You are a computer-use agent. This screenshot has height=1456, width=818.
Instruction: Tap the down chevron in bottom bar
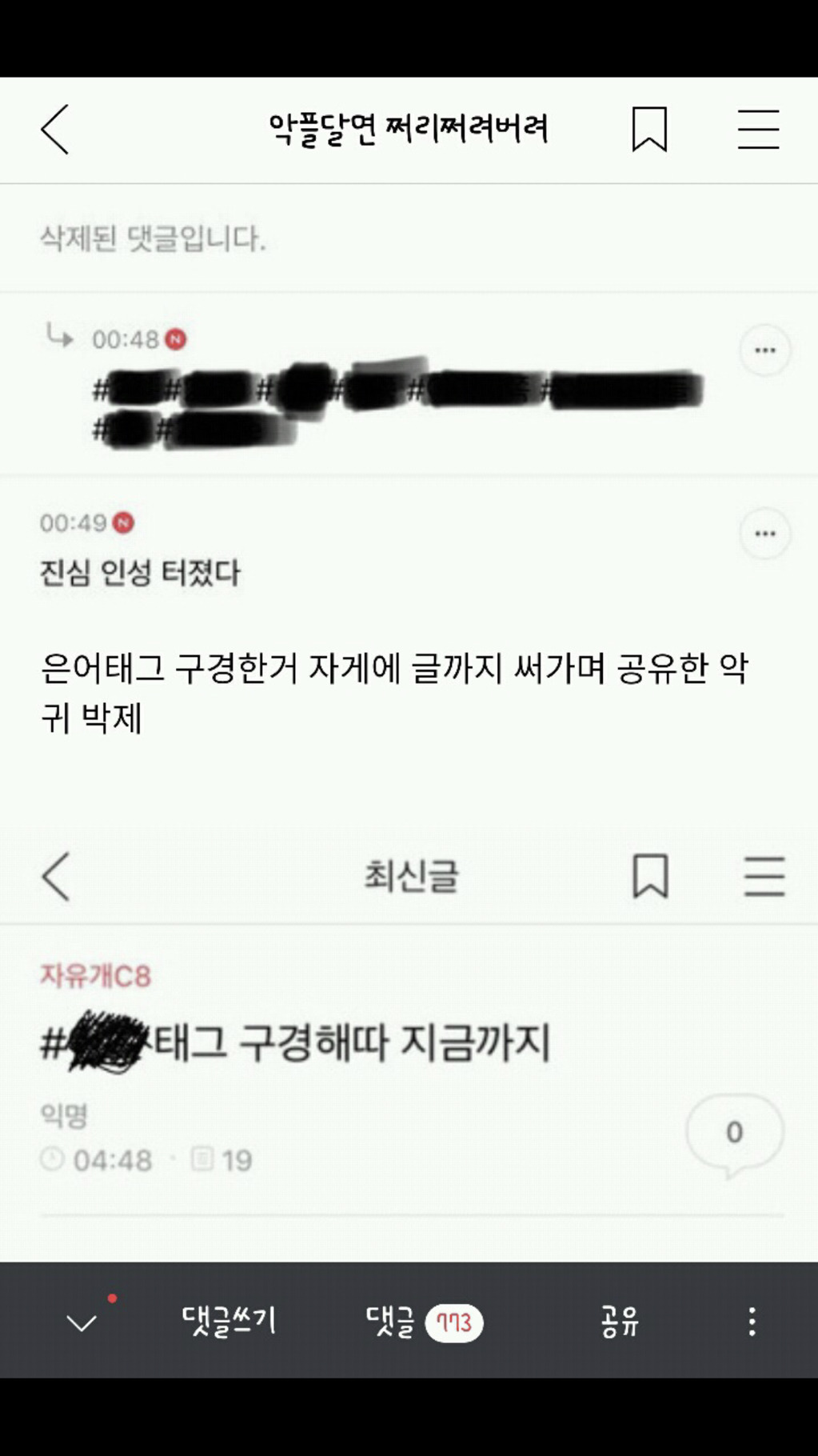point(82,1322)
